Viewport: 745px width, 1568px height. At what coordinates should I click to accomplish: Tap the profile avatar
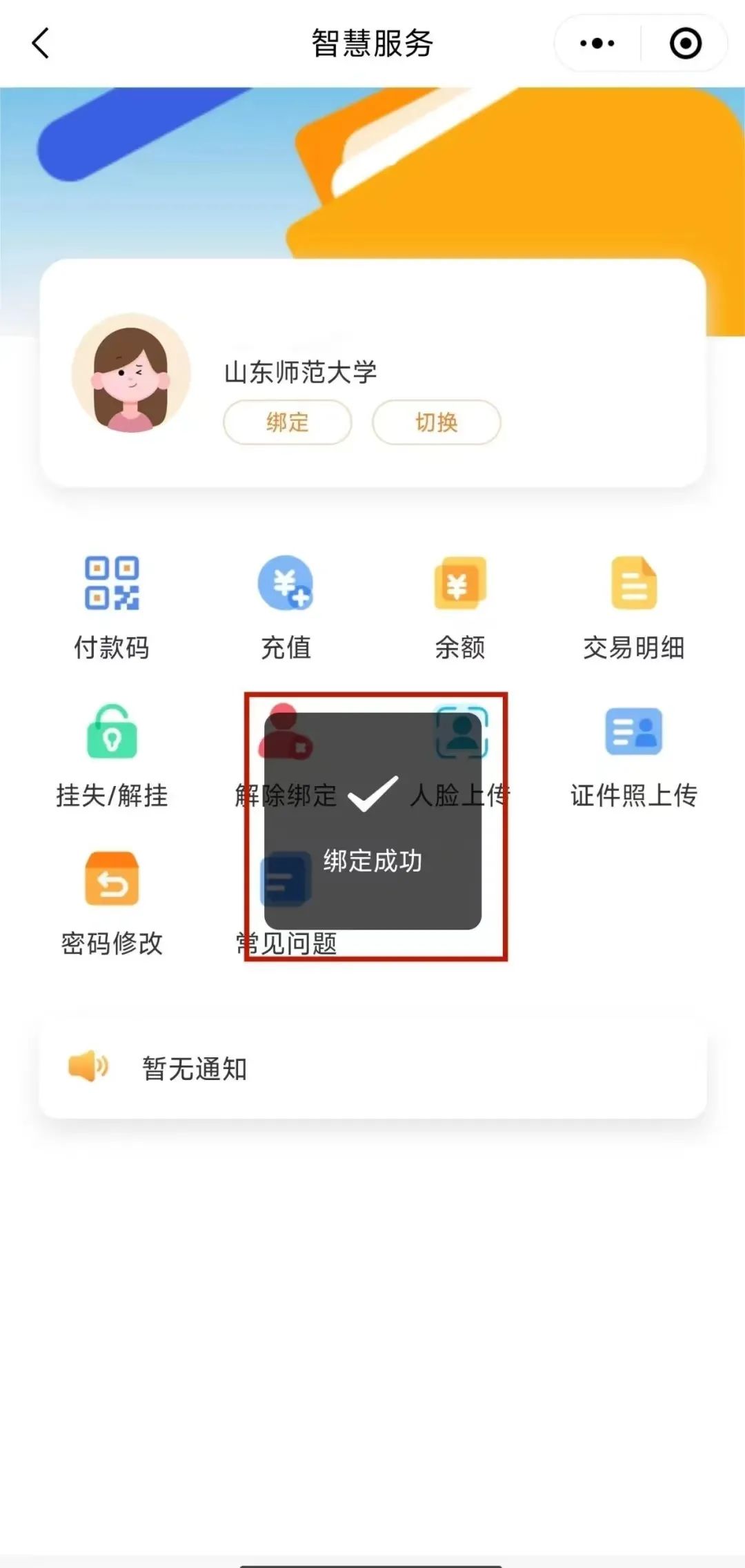tap(131, 373)
